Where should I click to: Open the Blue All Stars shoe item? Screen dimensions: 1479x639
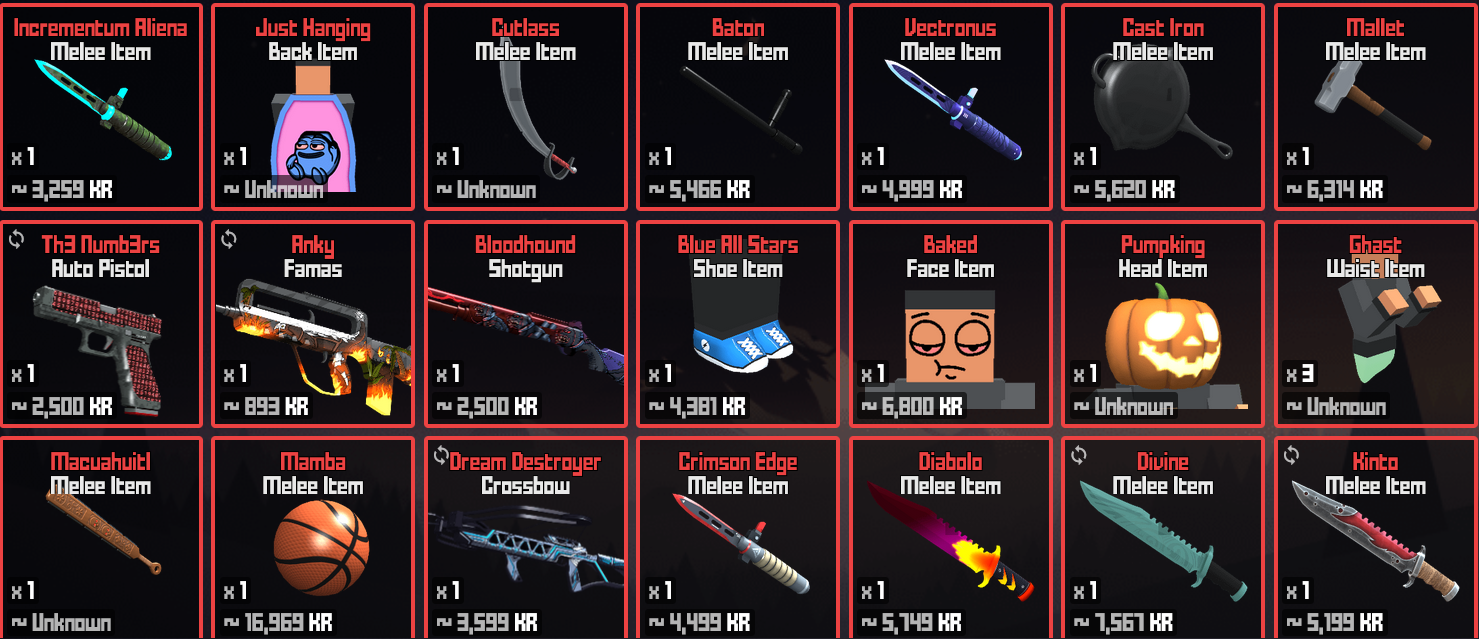738,324
